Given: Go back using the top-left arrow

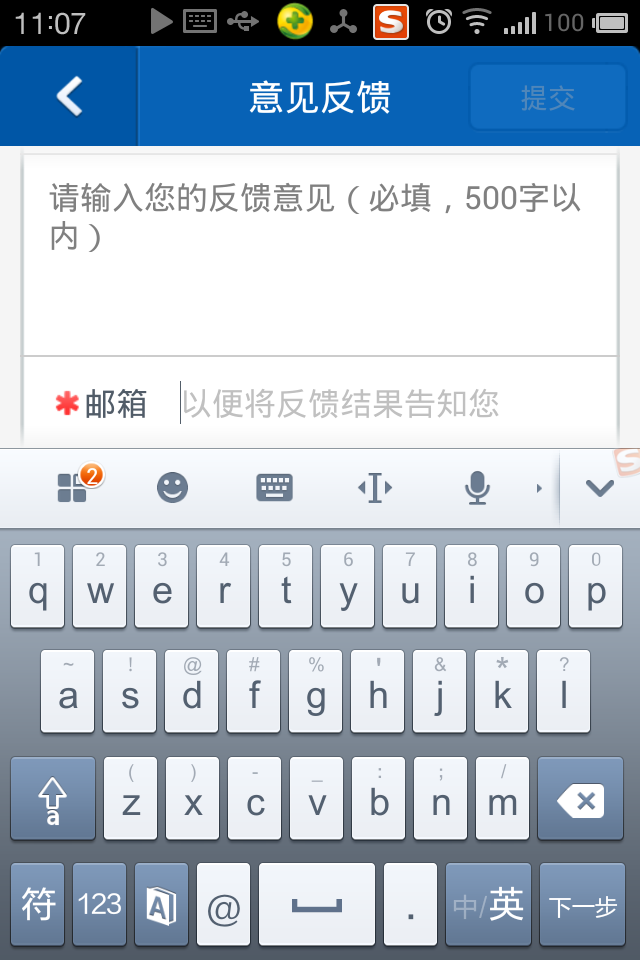Looking at the screenshot, I should pyautogui.click(x=68, y=96).
